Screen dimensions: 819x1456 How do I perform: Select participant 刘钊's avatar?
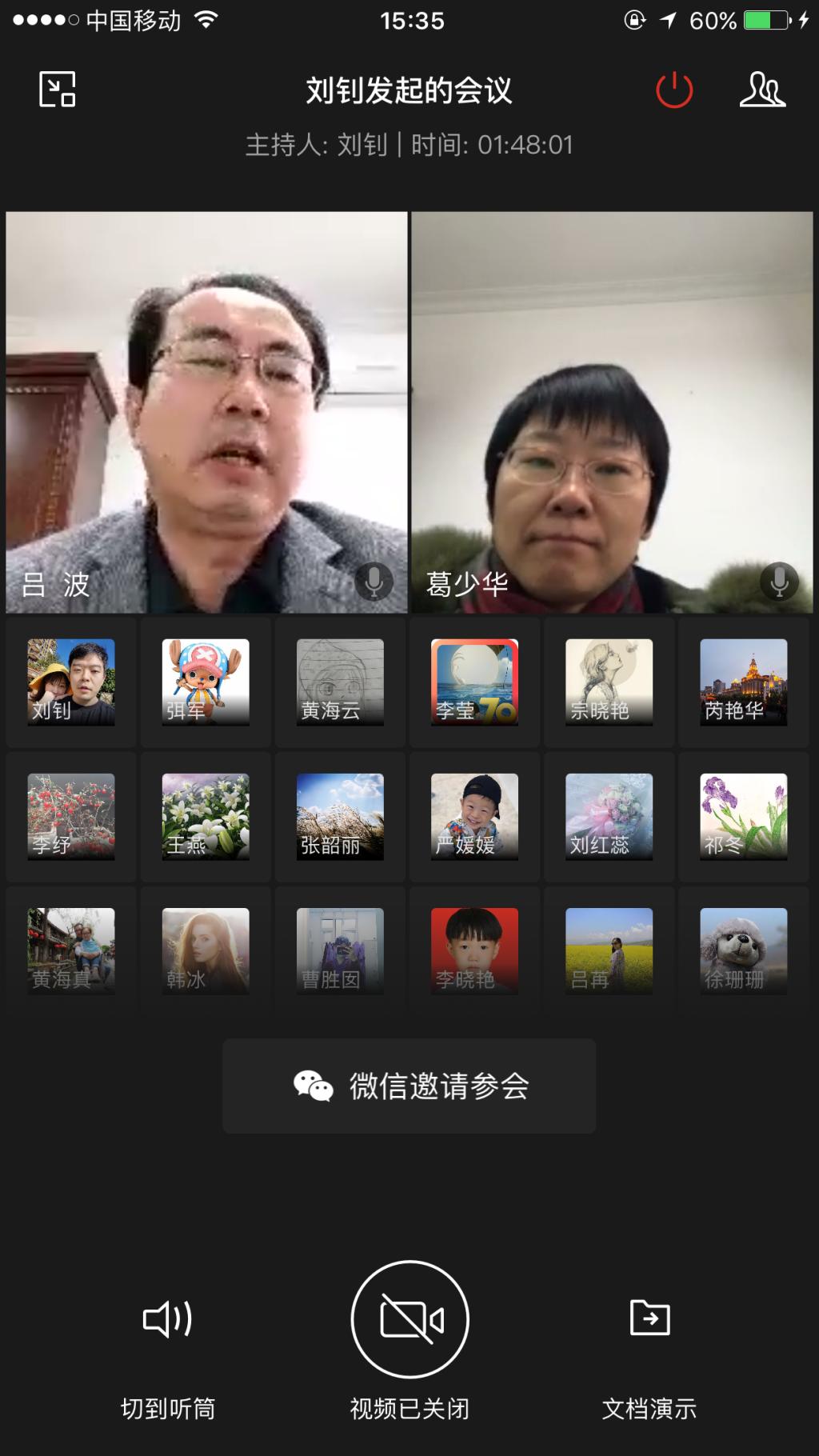pos(71,682)
